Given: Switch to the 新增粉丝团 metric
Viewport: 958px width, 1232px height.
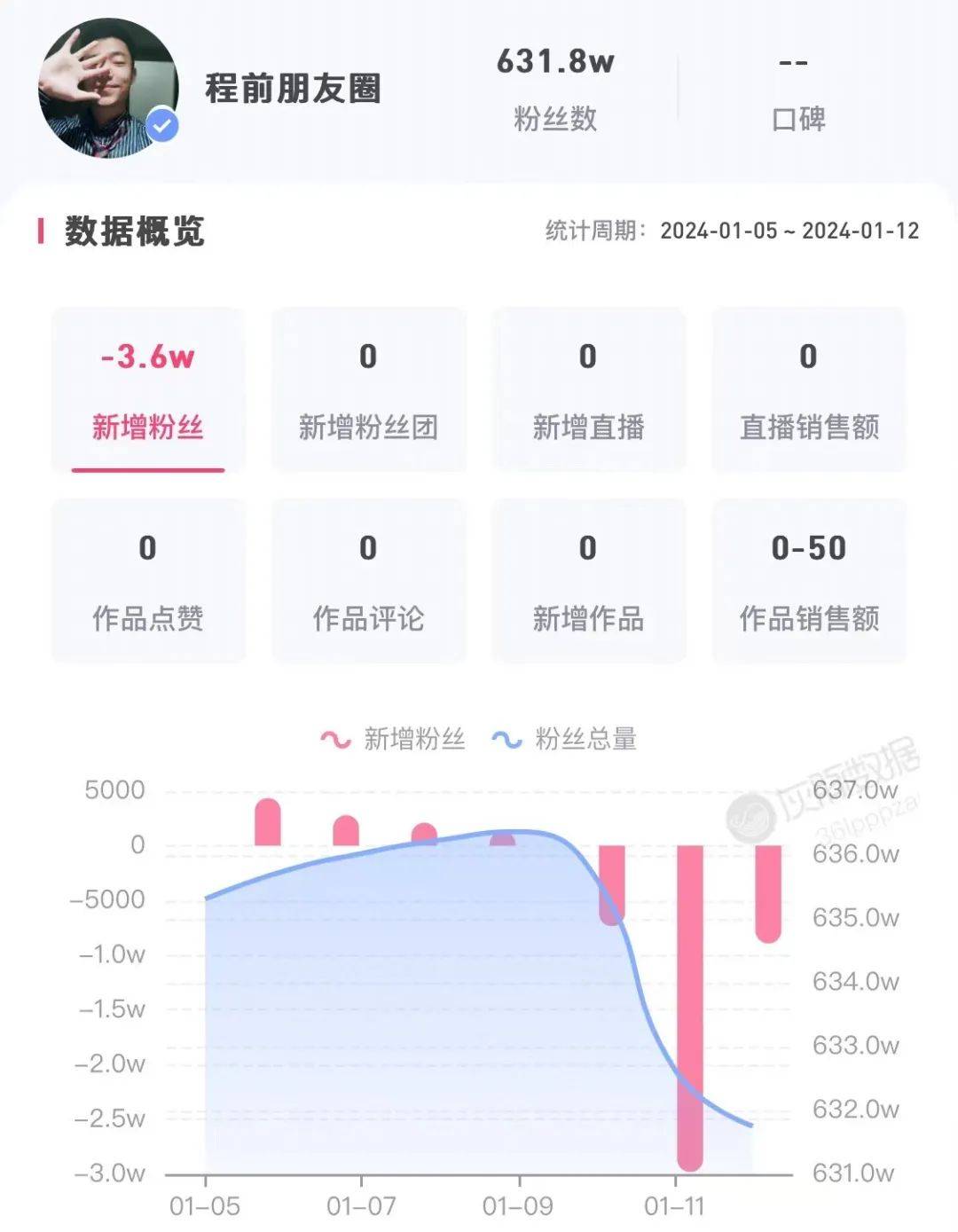Looking at the screenshot, I should click(x=368, y=389).
